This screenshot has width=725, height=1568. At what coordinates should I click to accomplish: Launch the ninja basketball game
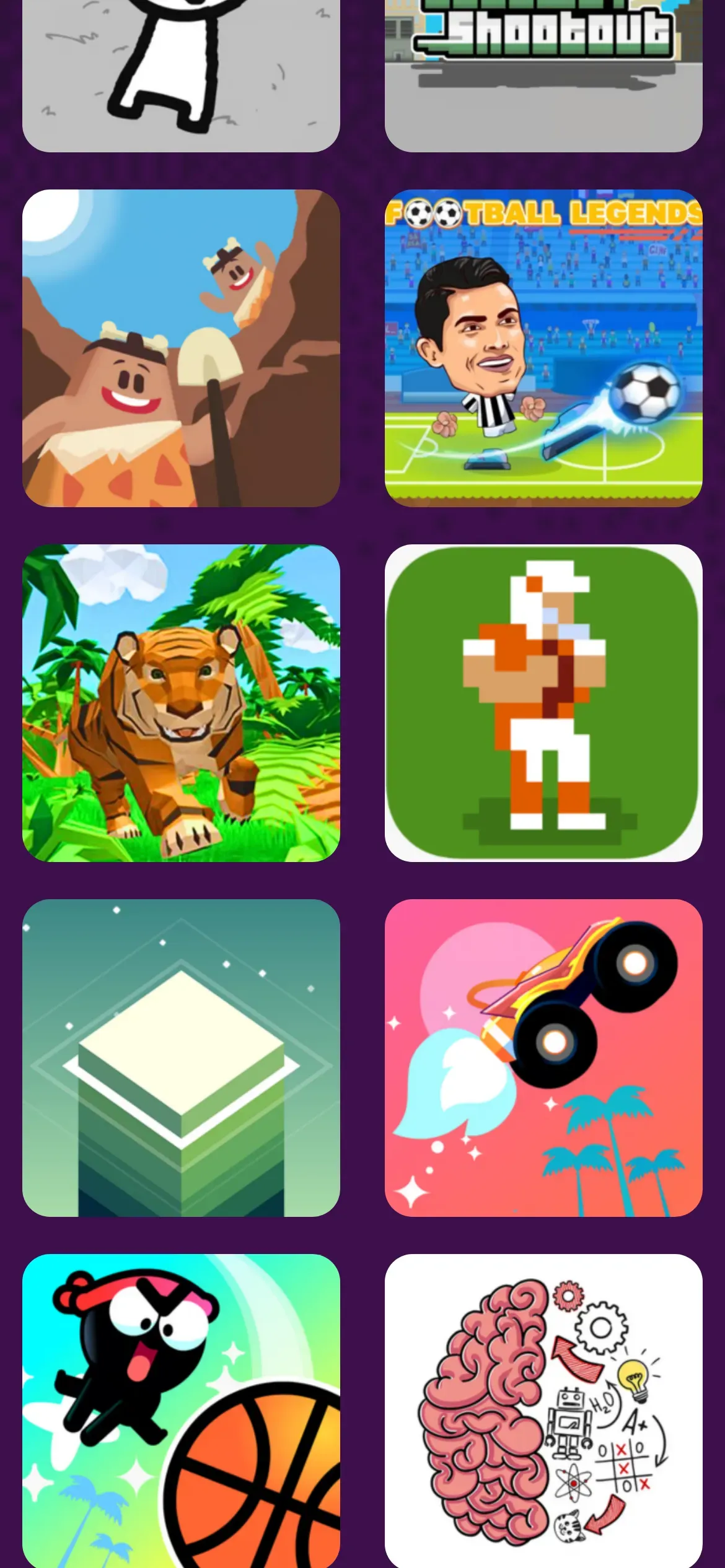(181, 1411)
